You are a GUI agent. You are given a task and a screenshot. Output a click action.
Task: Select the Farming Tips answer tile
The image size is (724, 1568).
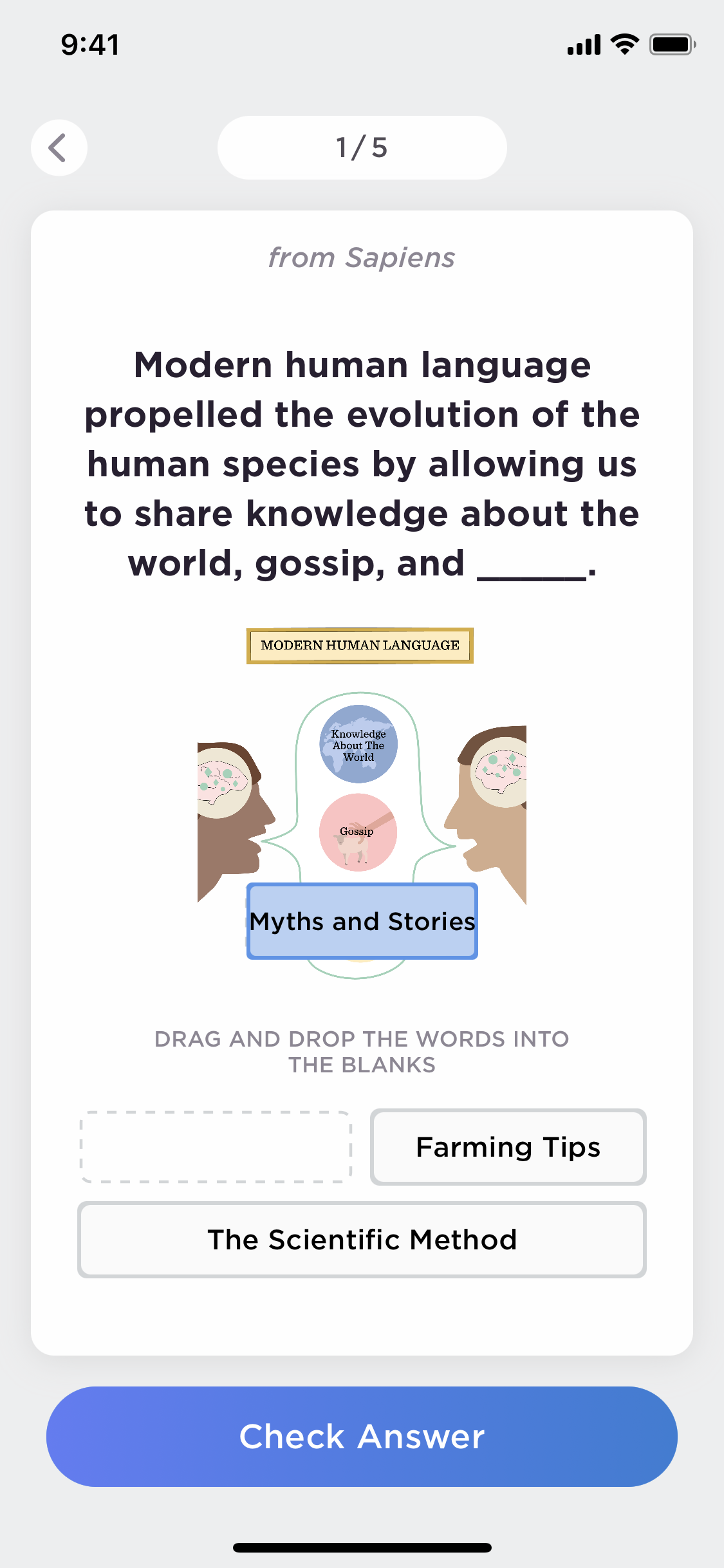pyautogui.click(x=508, y=1146)
